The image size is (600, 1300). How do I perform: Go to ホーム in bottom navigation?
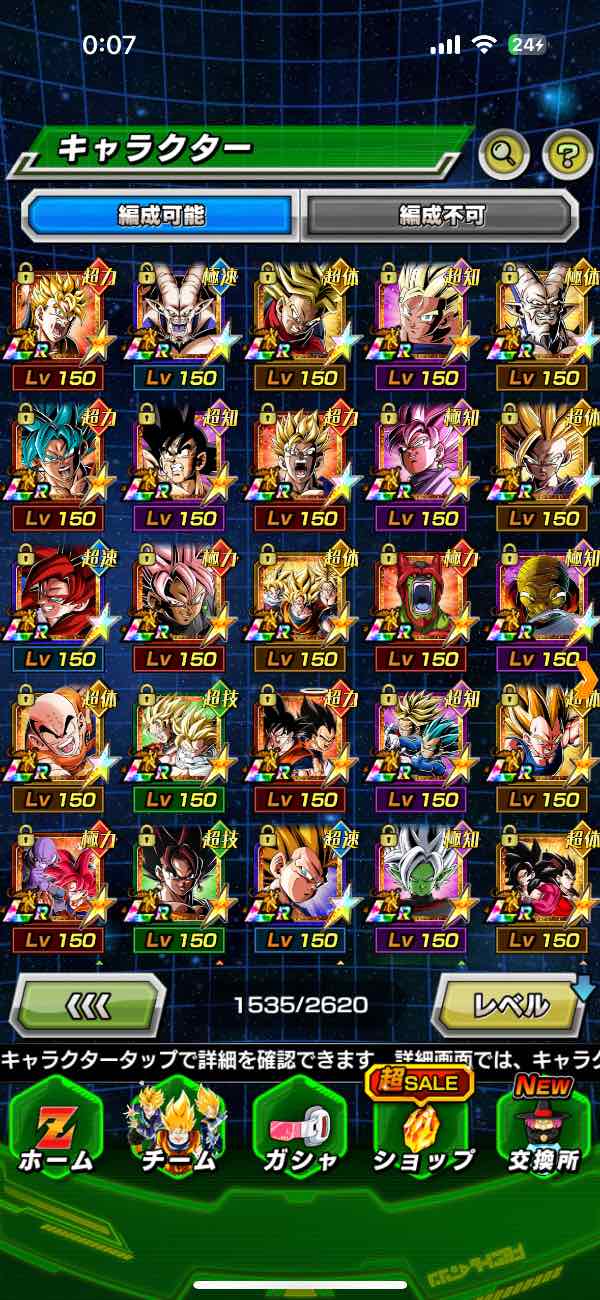coord(54,1130)
